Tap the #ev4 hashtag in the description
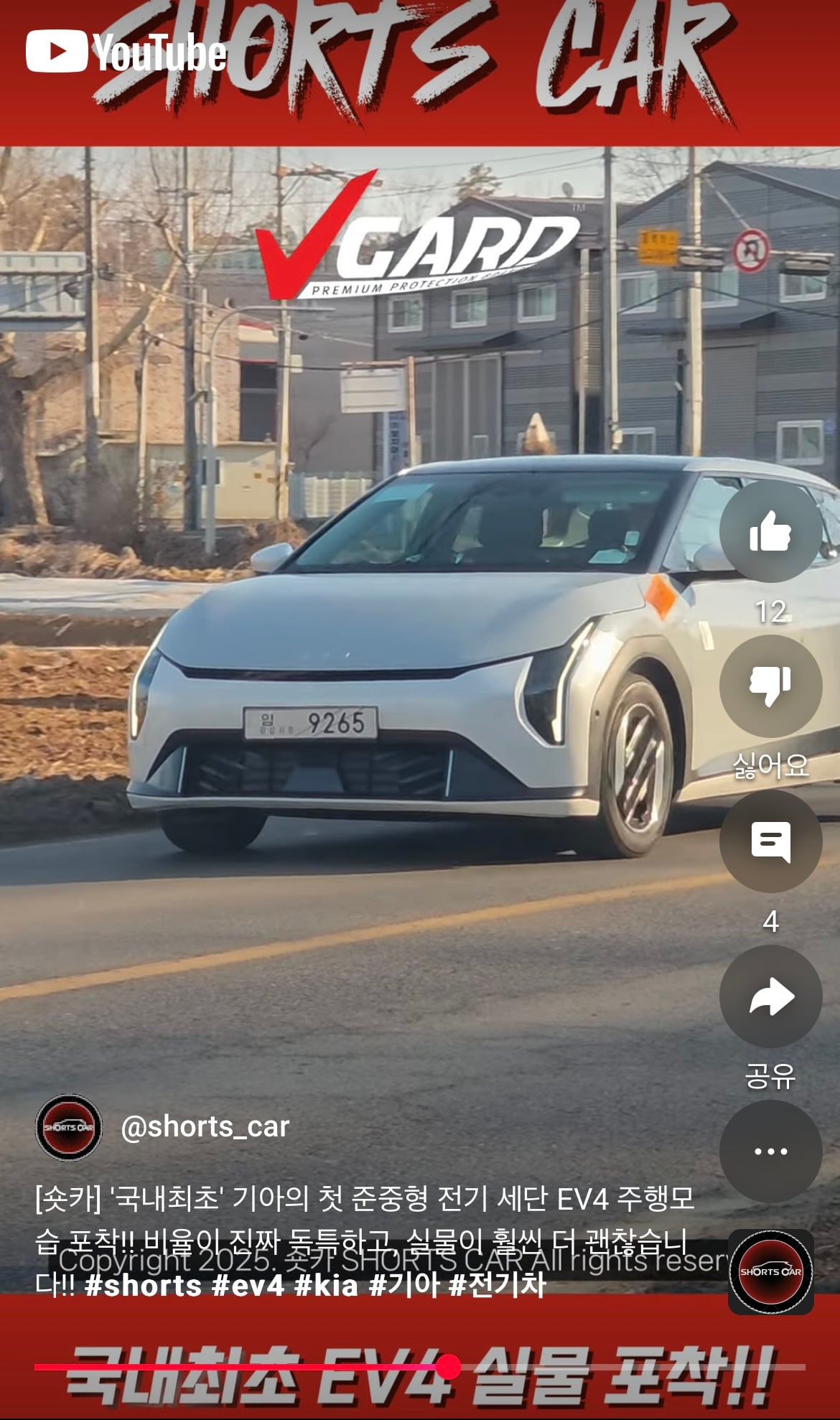 248,1286
